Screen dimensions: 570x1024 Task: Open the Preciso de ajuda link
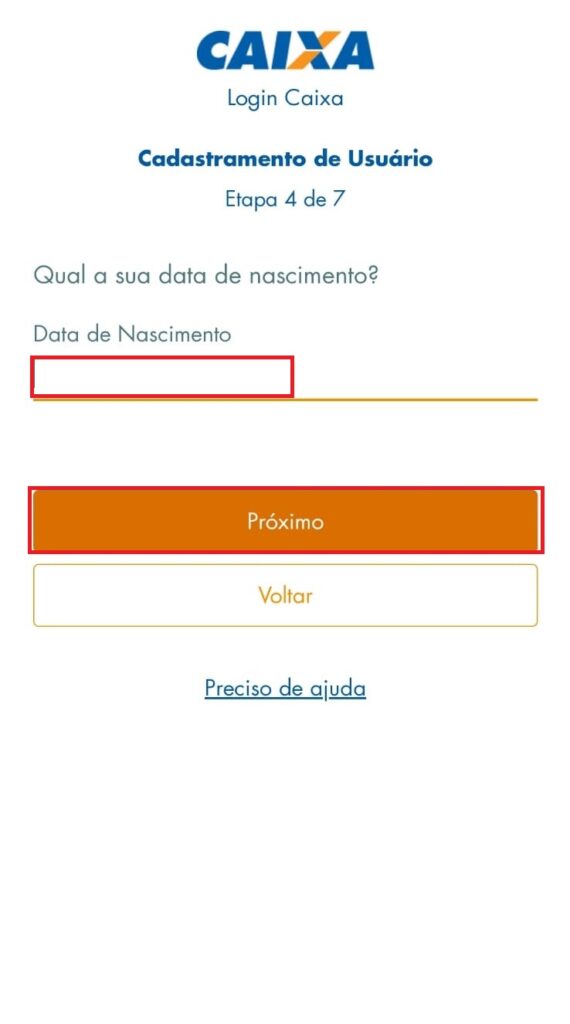285,688
